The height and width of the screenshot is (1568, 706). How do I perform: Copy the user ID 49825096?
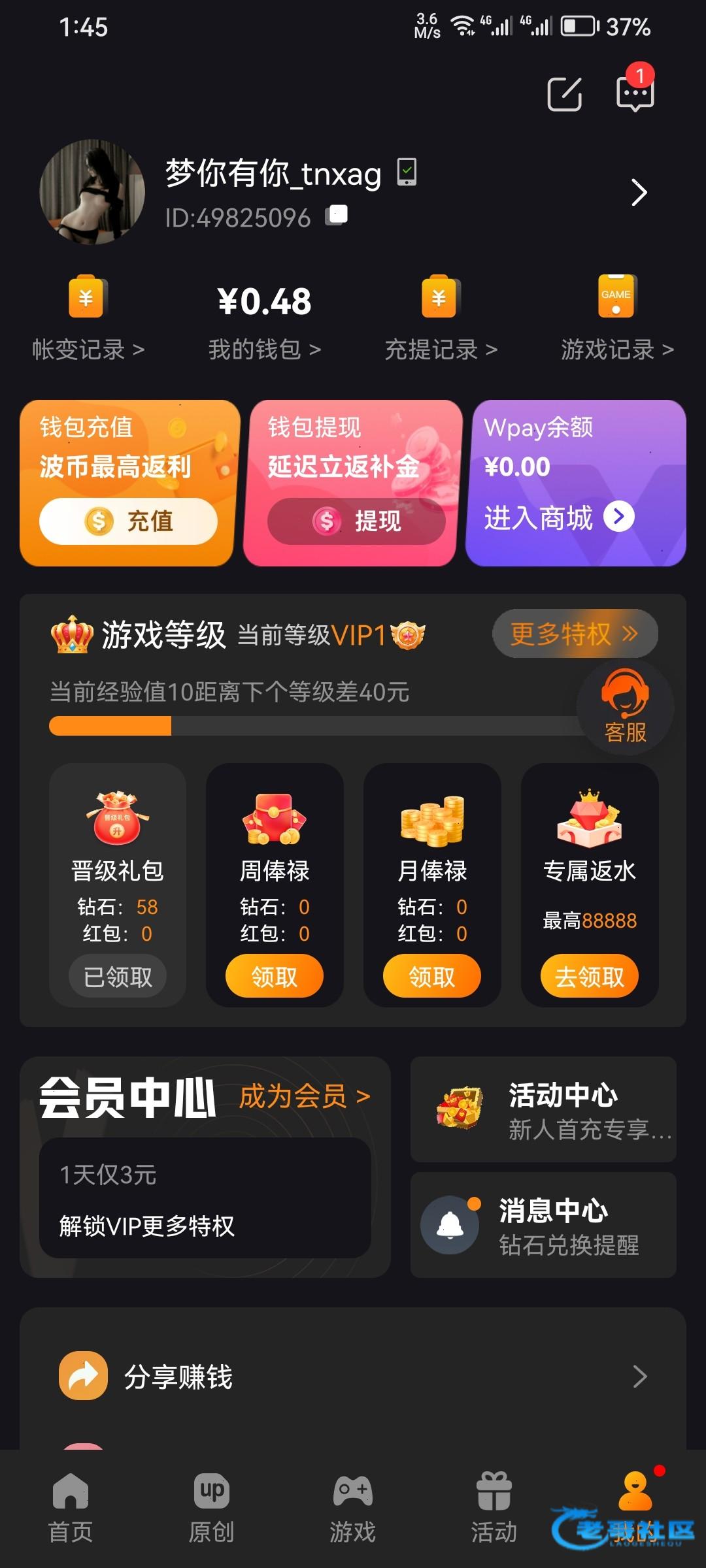pyautogui.click(x=337, y=215)
